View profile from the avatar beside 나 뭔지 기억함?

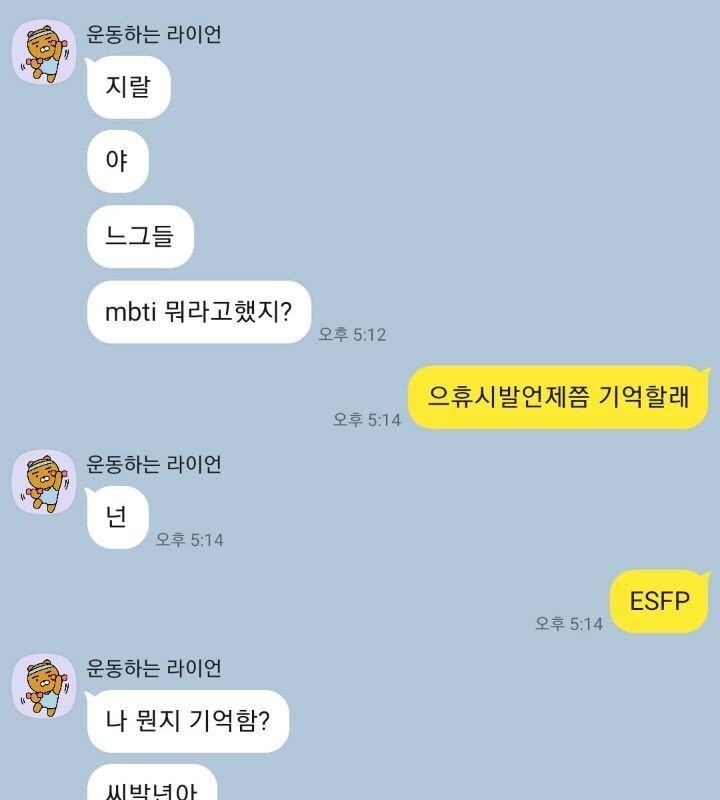[44, 686]
